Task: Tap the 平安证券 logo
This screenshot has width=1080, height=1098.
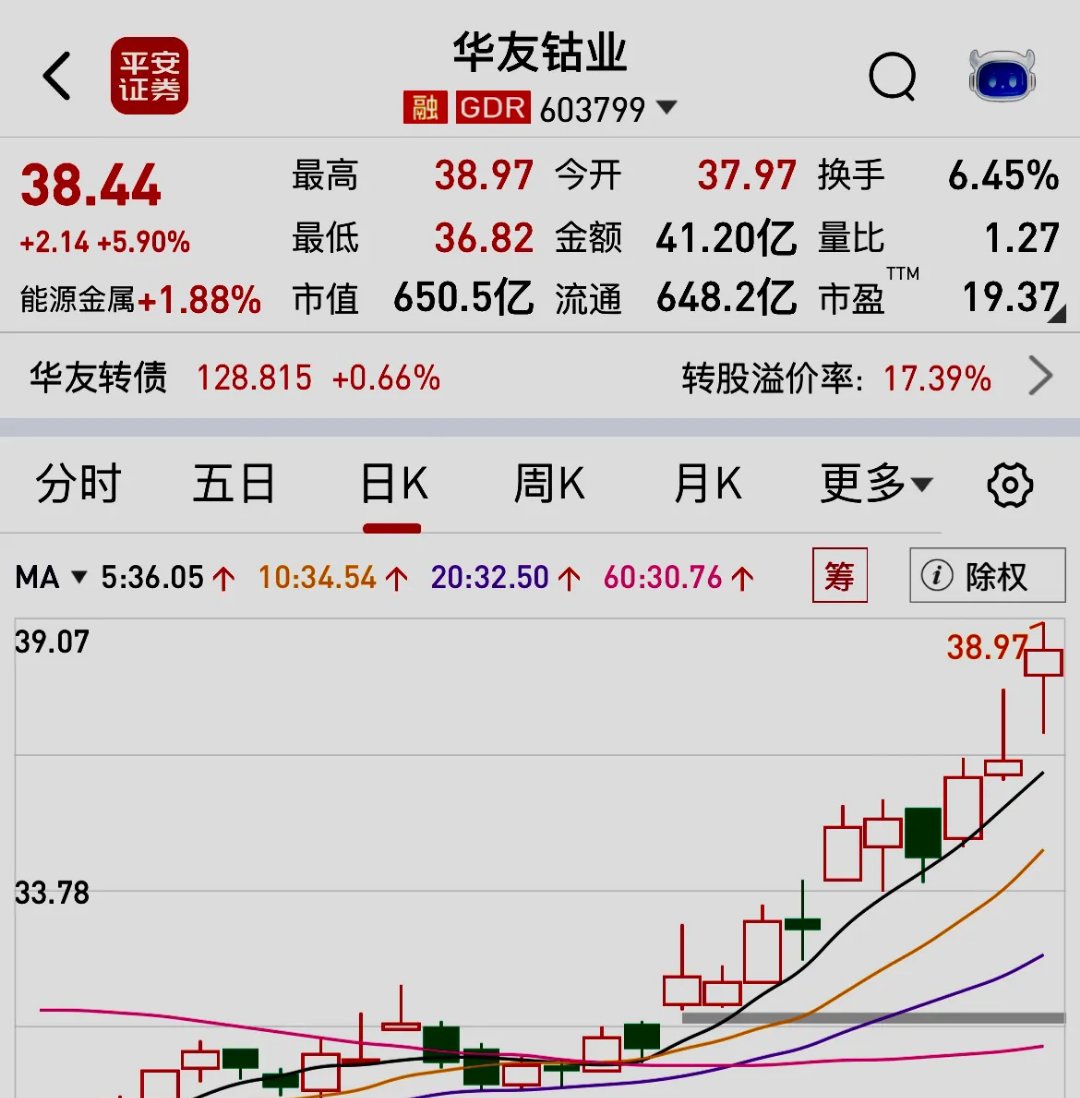Action: (150, 76)
